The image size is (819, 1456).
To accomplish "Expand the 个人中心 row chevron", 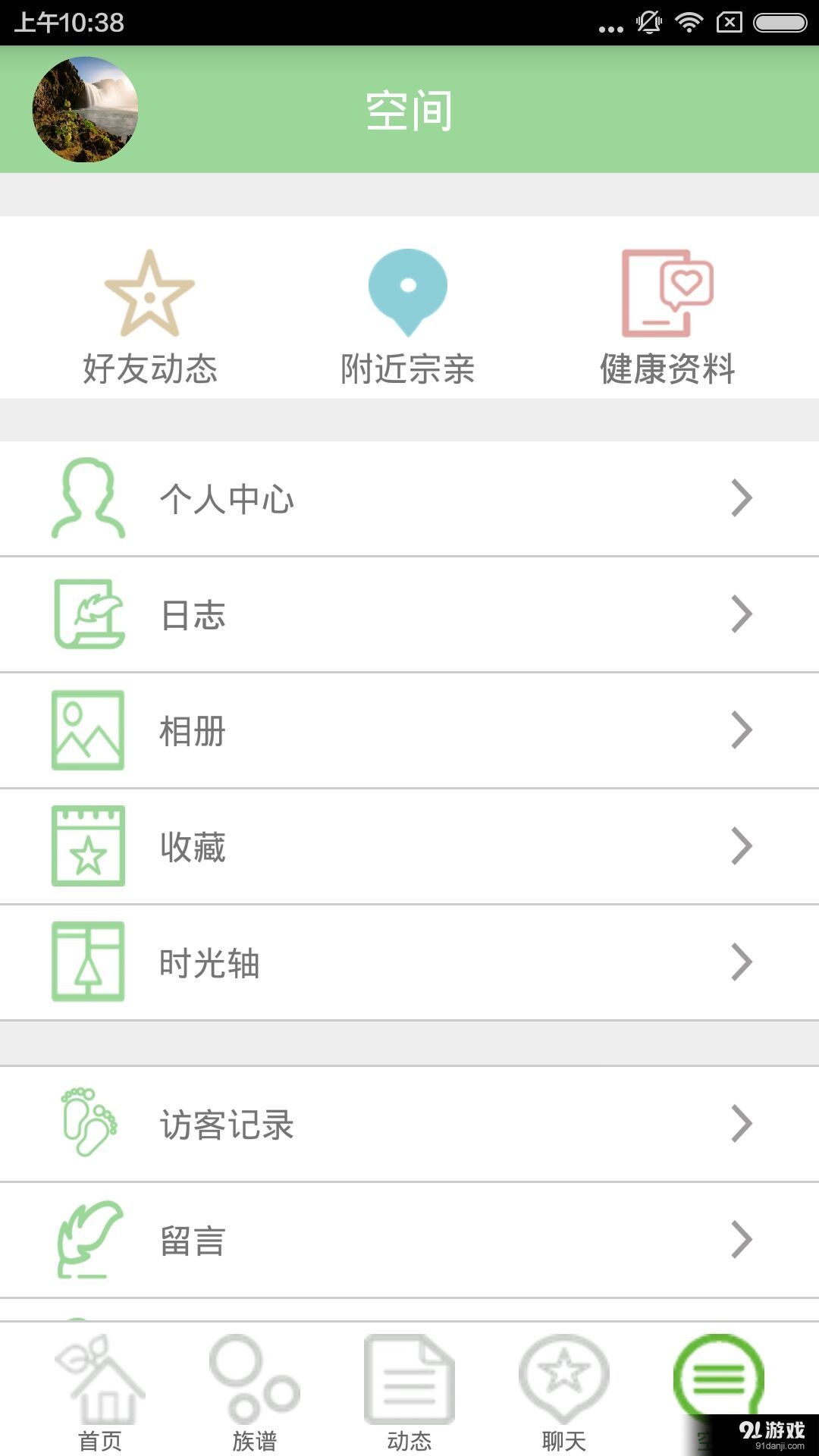I will point(741,498).
